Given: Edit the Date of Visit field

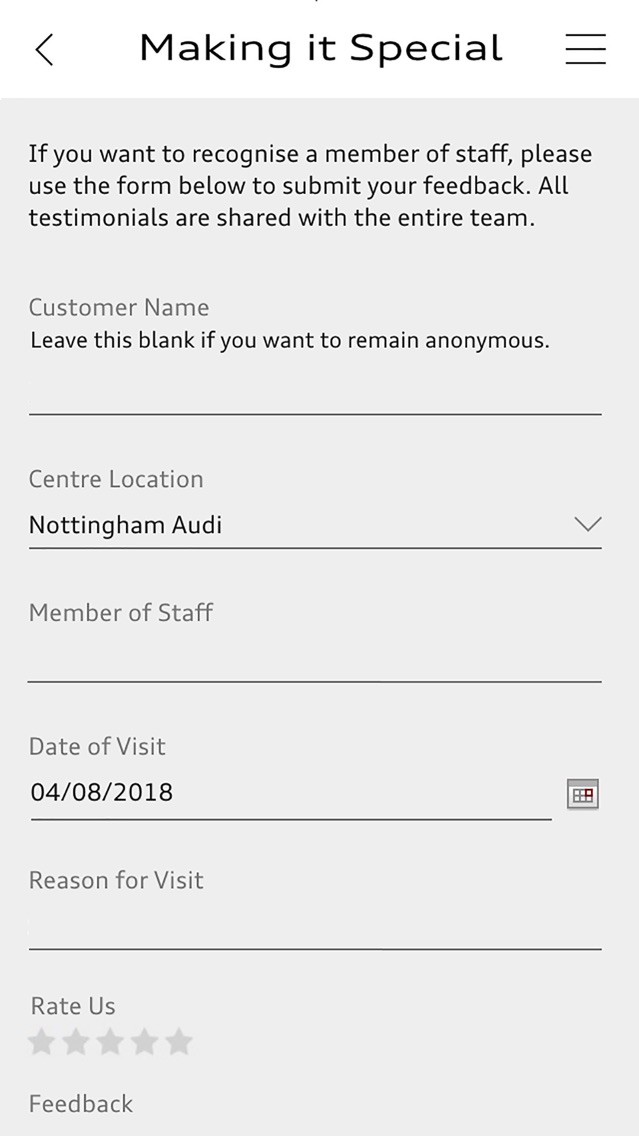Looking at the screenshot, I should coord(291,793).
